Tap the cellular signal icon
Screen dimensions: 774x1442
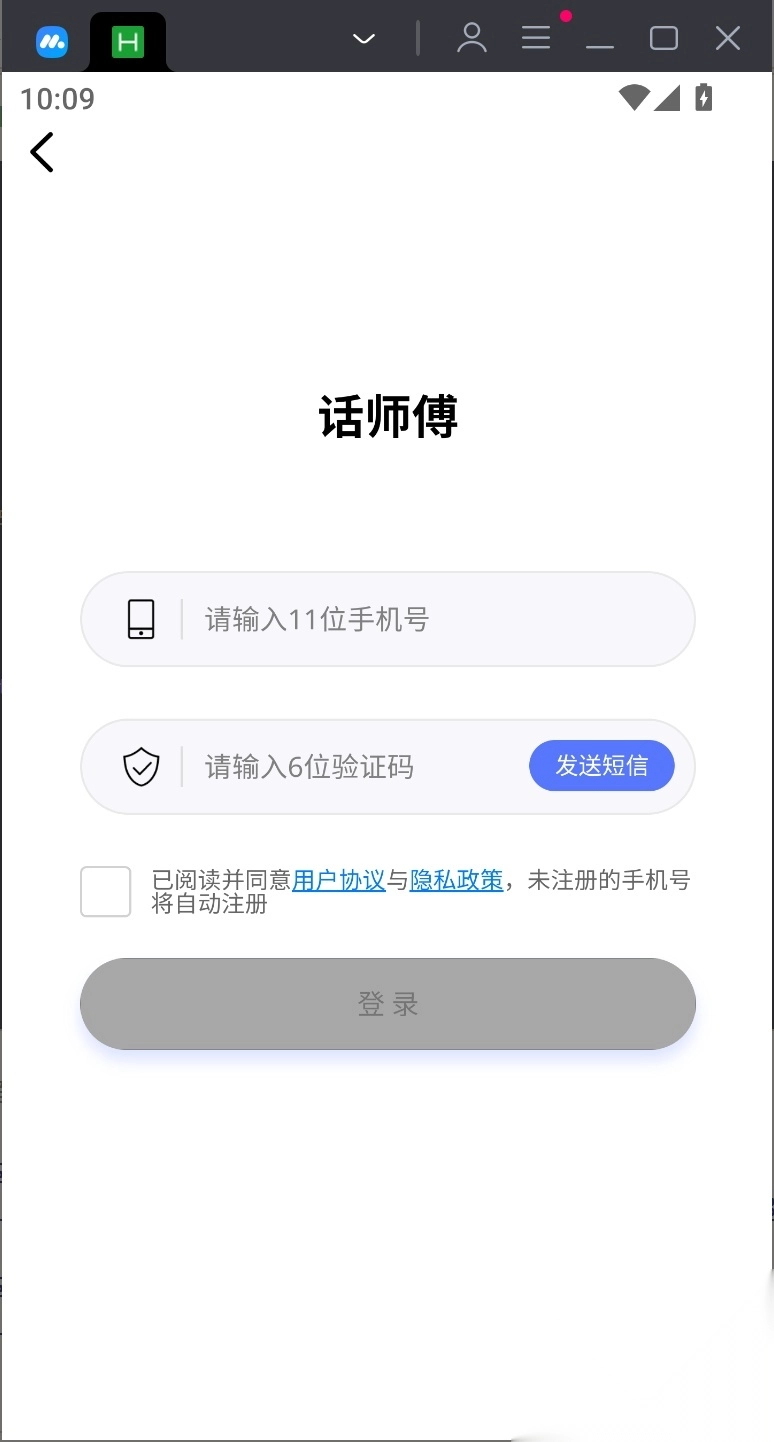point(668,99)
